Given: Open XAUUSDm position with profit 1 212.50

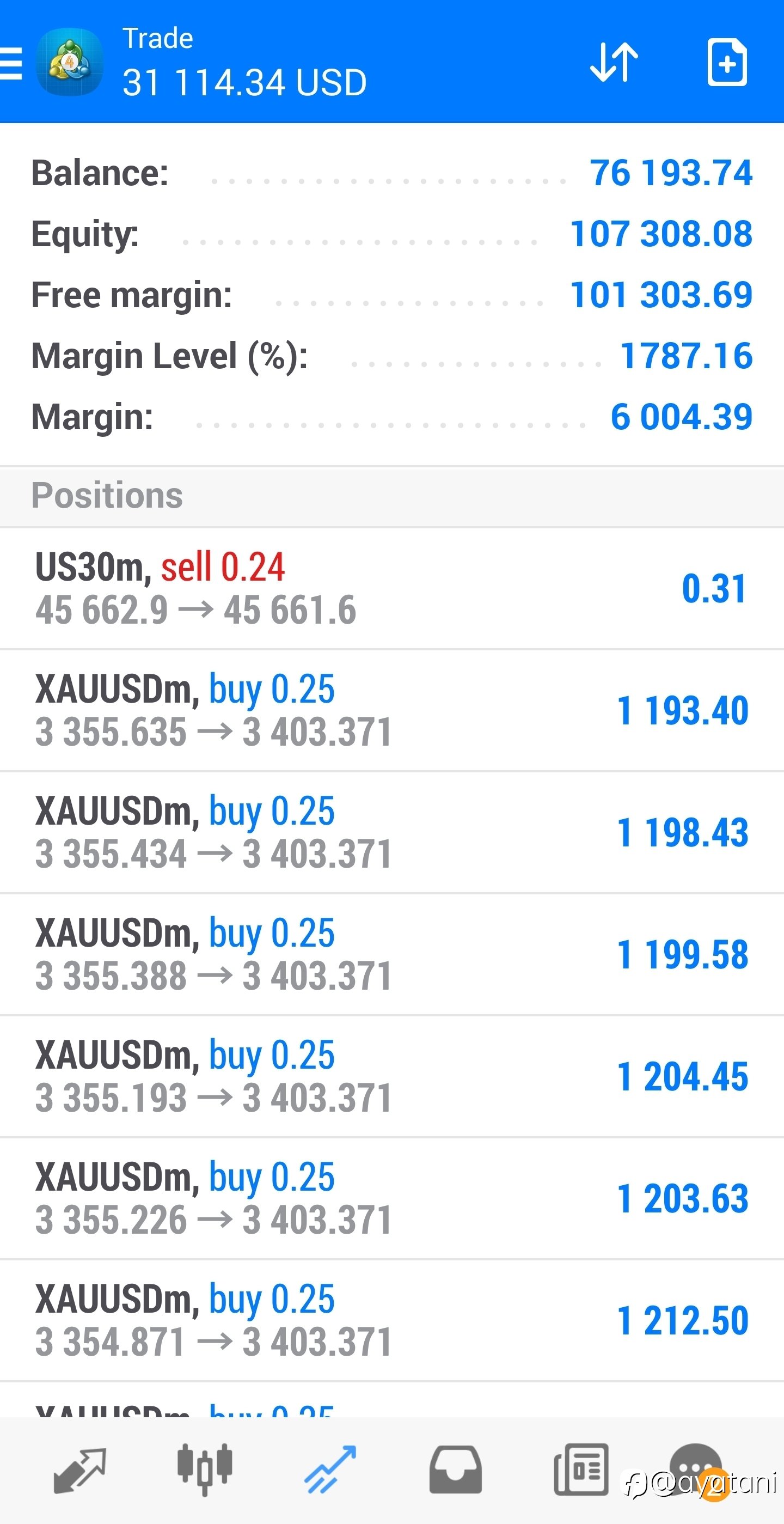Looking at the screenshot, I should pyautogui.click(x=392, y=1320).
